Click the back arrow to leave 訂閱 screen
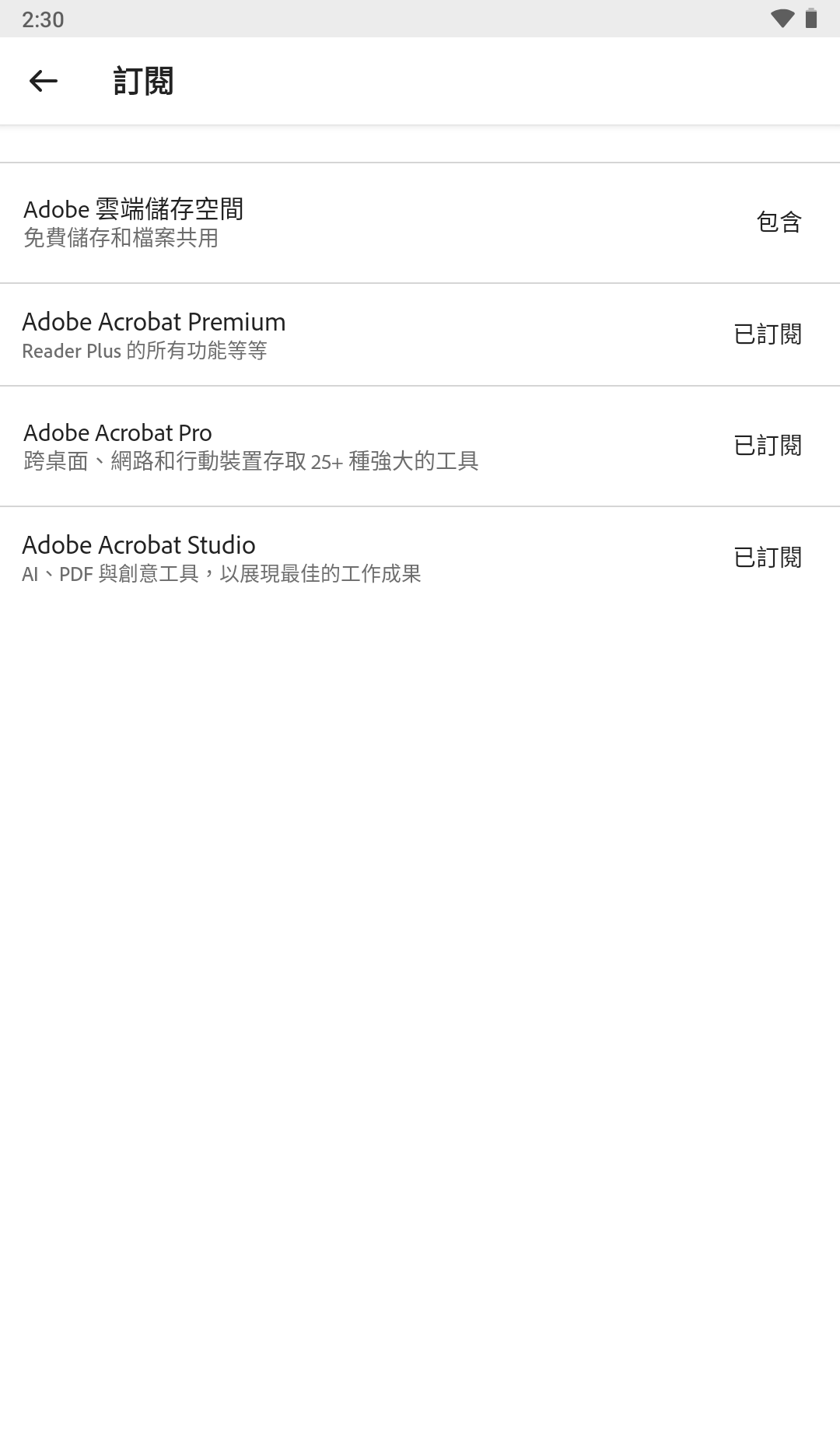This screenshot has height=1456, width=840. pos(43,81)
